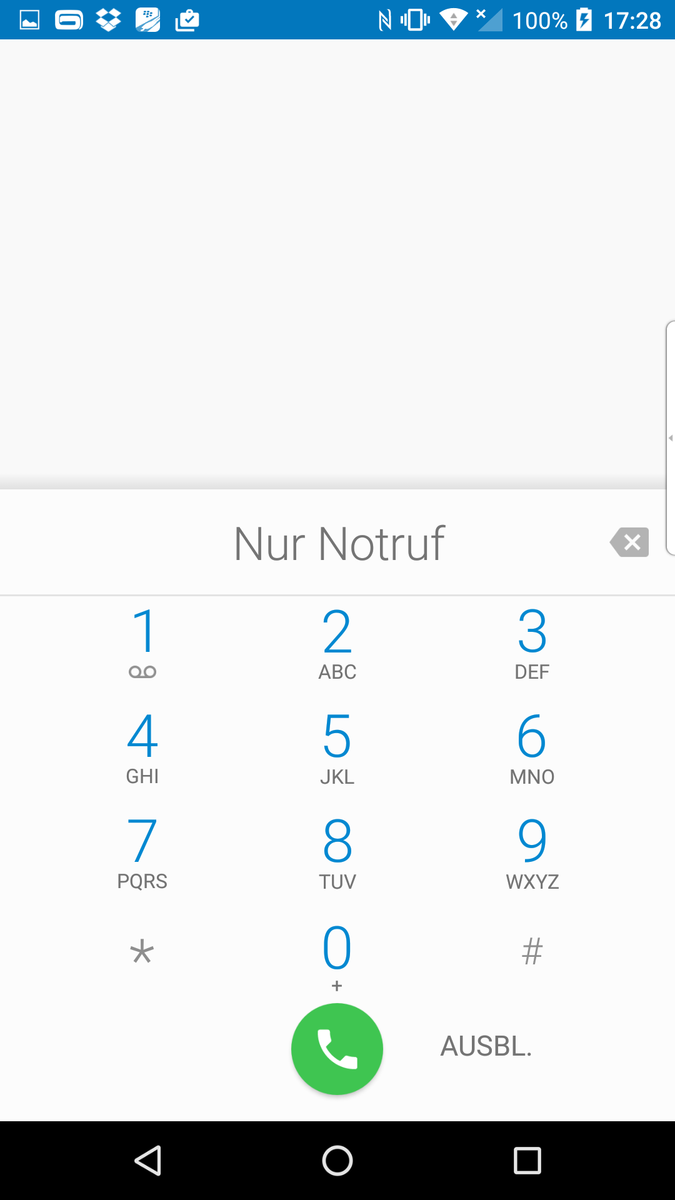Enter digit 0 on dial pad
The height and width of the screenshot is (1200, 675).
click(337, 958)
